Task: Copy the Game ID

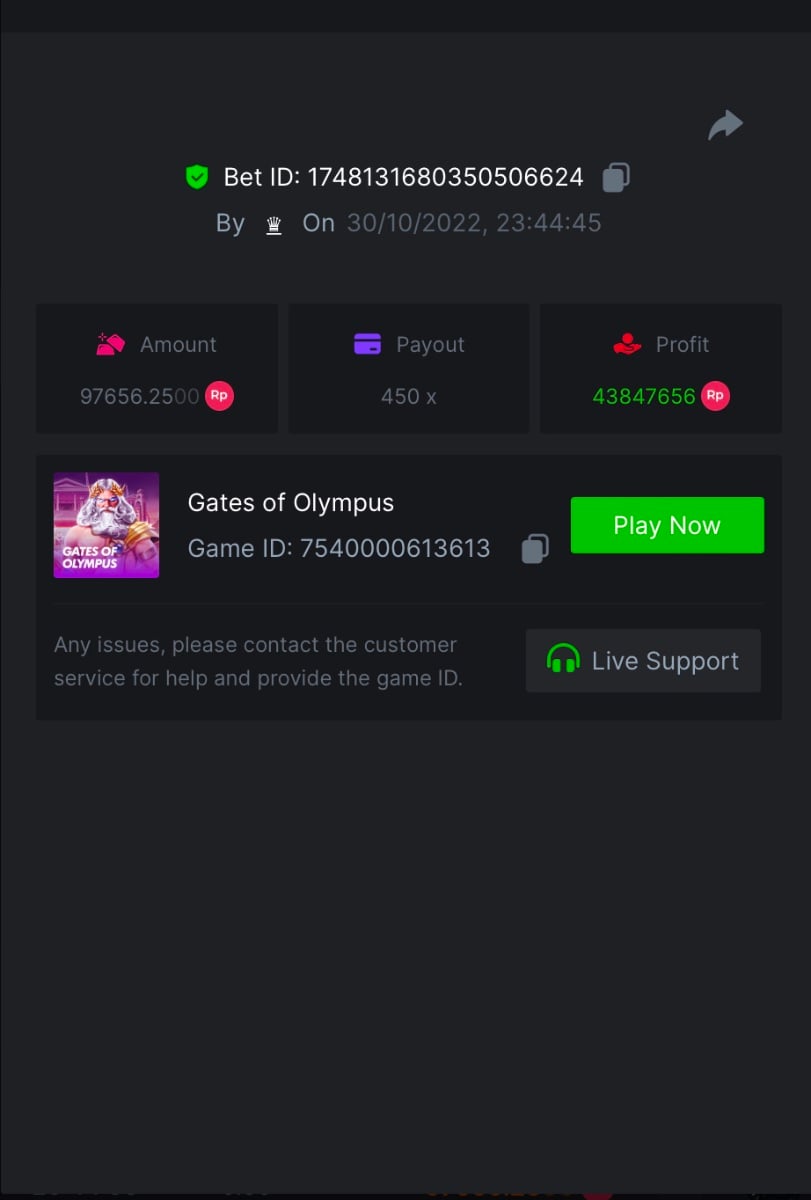Action: click(x=535, y=548)
